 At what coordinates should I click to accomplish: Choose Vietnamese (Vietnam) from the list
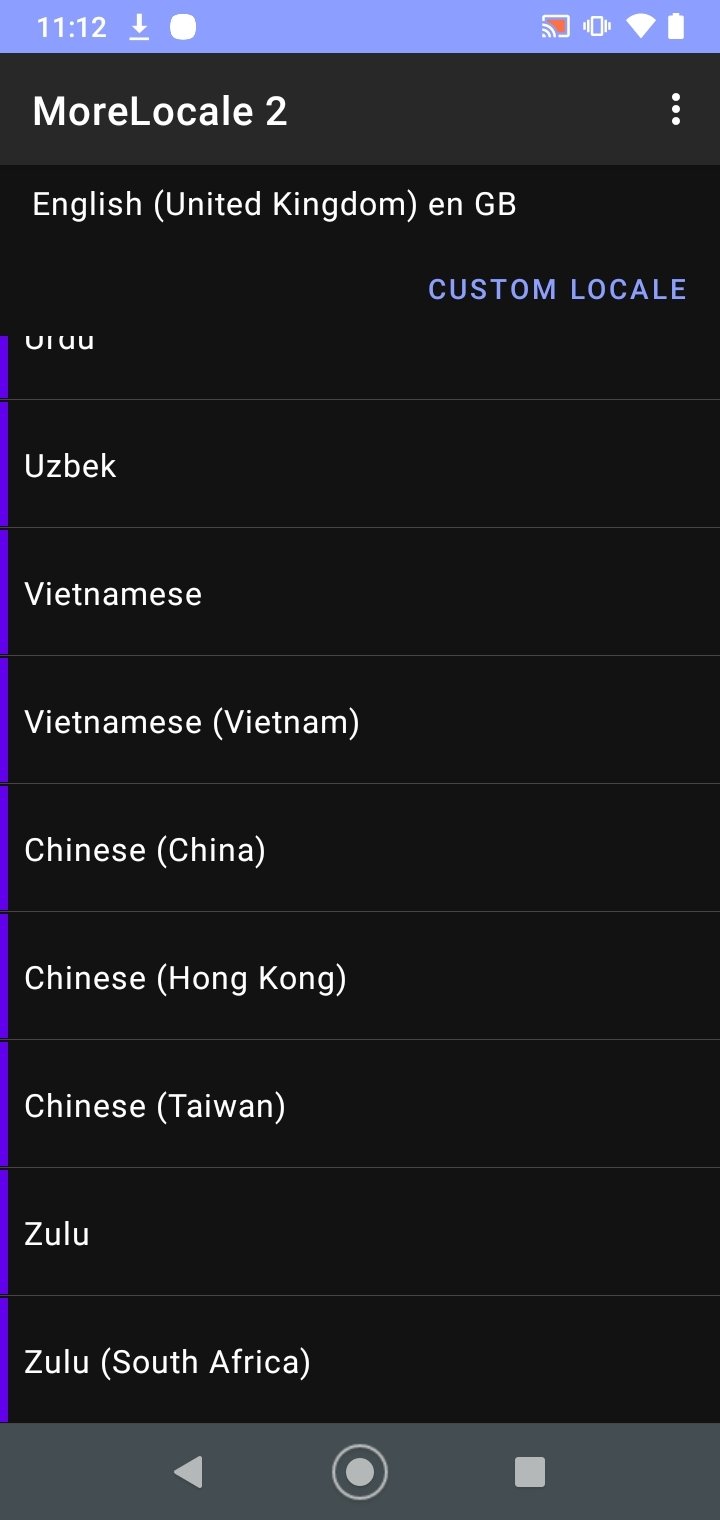[360, 721]
